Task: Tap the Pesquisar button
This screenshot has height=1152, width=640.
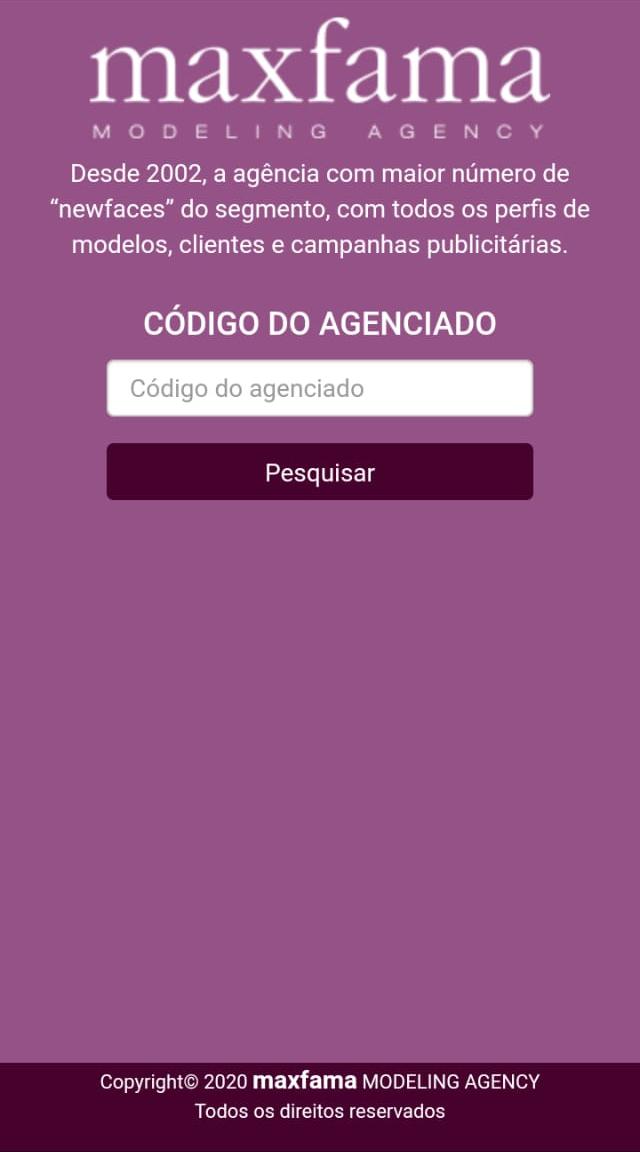Action: (319, 472)
